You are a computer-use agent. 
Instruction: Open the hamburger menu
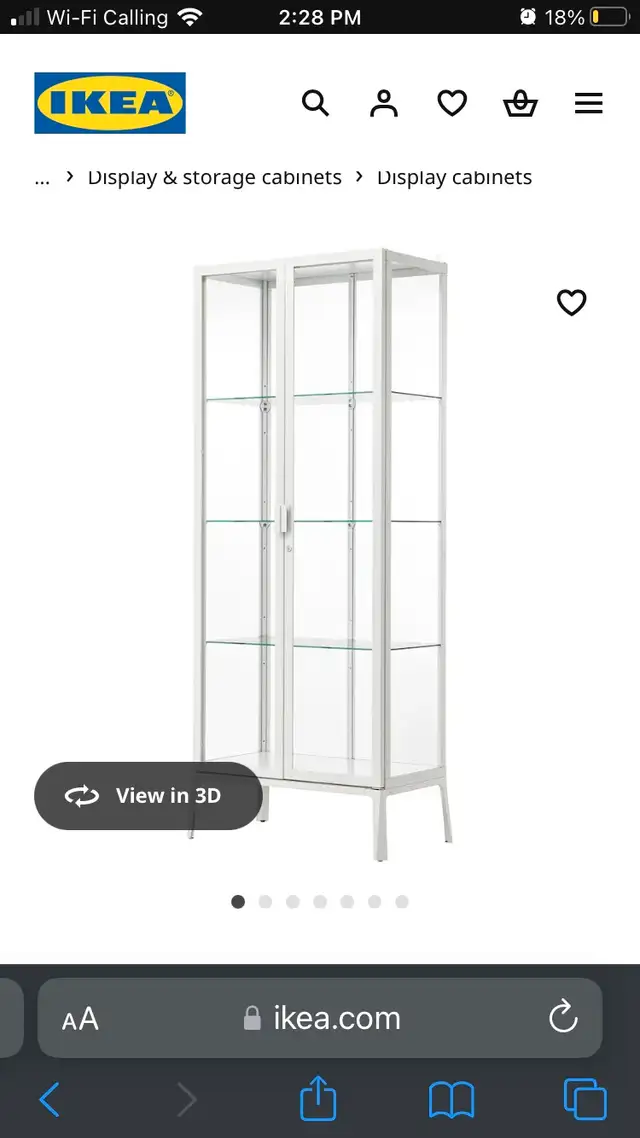pyautogui.click(x=588, y=103)
